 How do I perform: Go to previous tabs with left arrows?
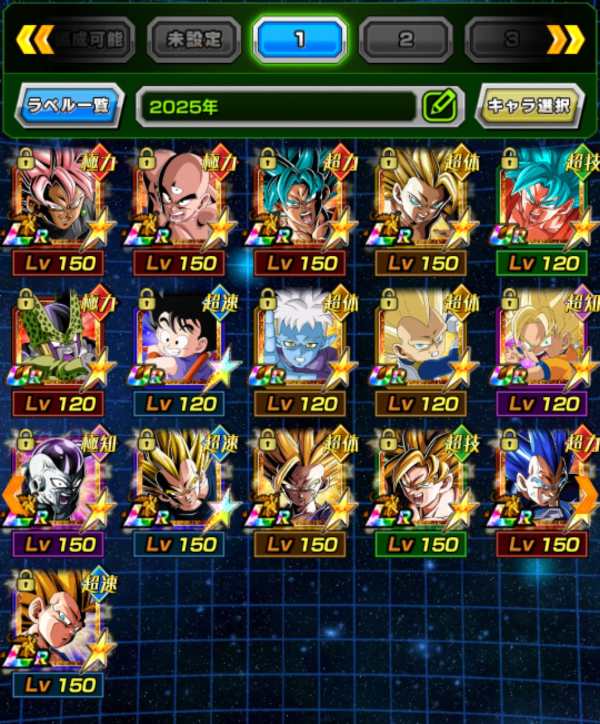pos(34,40)
